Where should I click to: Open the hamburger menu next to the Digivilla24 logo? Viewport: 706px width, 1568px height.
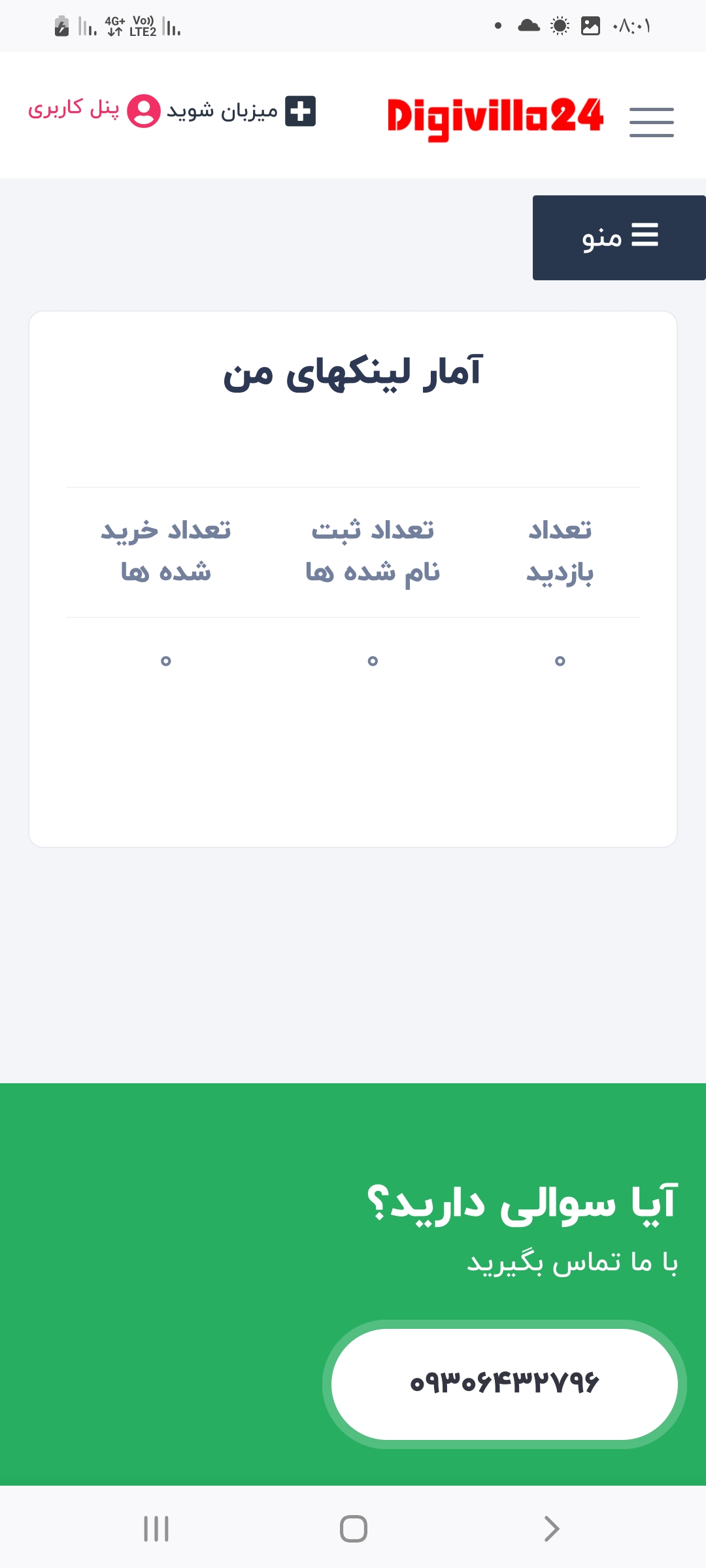click(x=651, y=122)
